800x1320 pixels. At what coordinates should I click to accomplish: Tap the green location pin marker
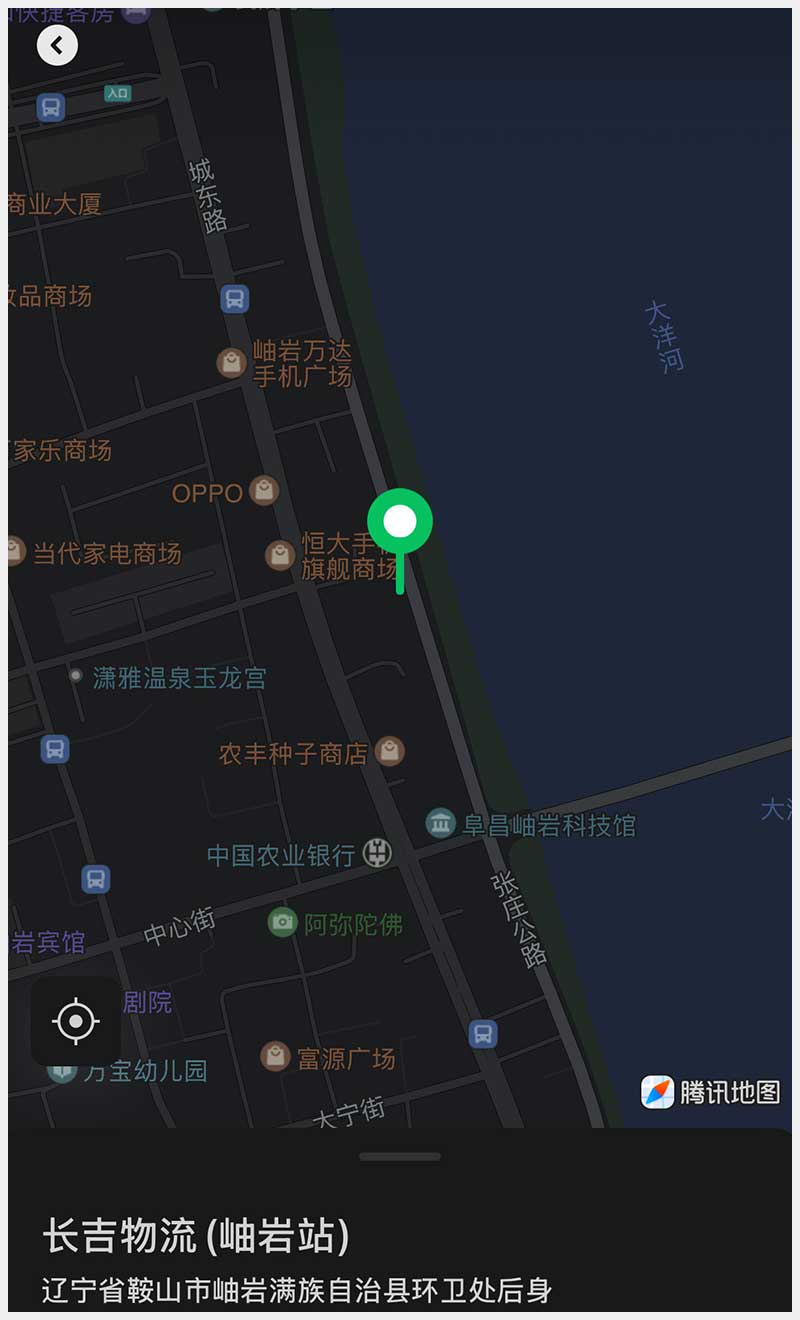[x=400, y=522]
